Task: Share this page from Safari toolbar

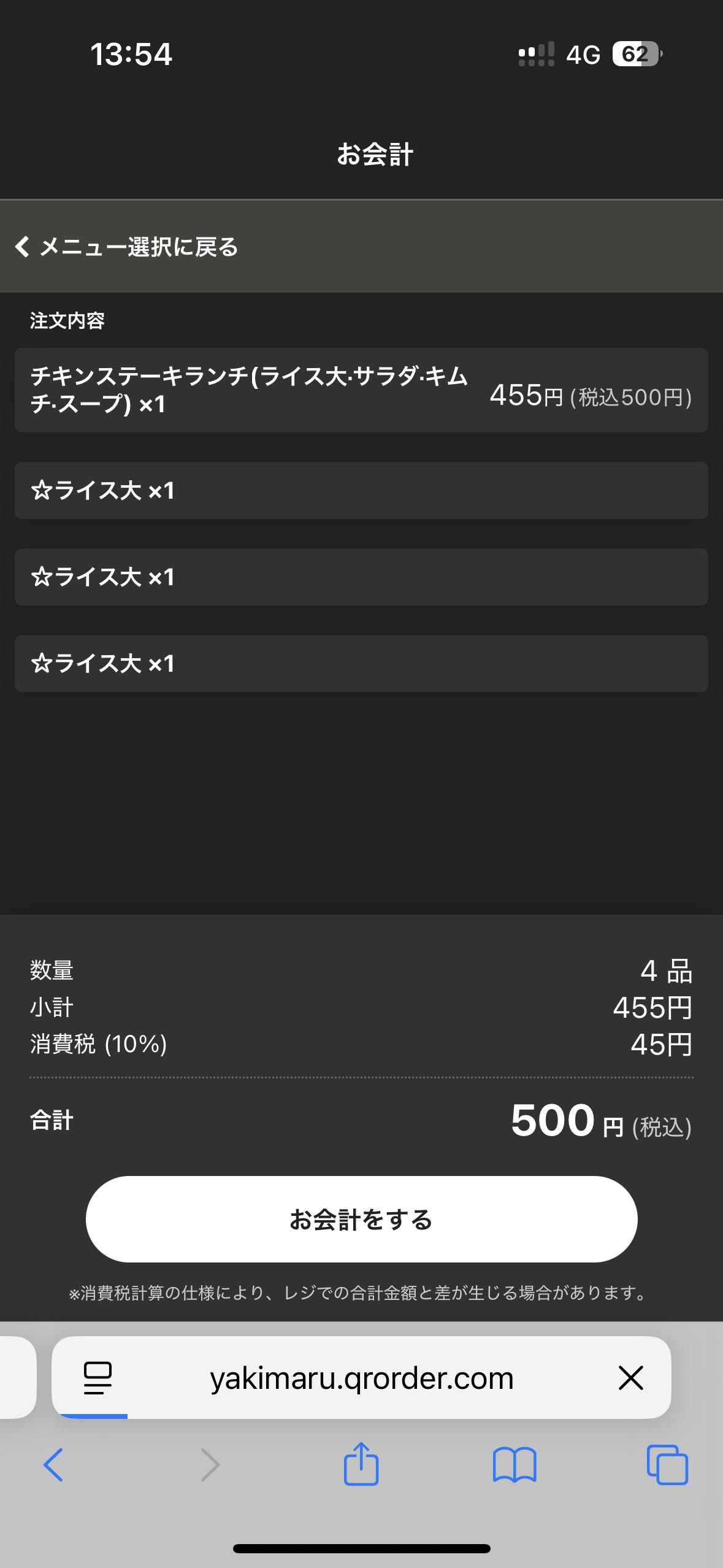Action: click(x=361, y=1464)
